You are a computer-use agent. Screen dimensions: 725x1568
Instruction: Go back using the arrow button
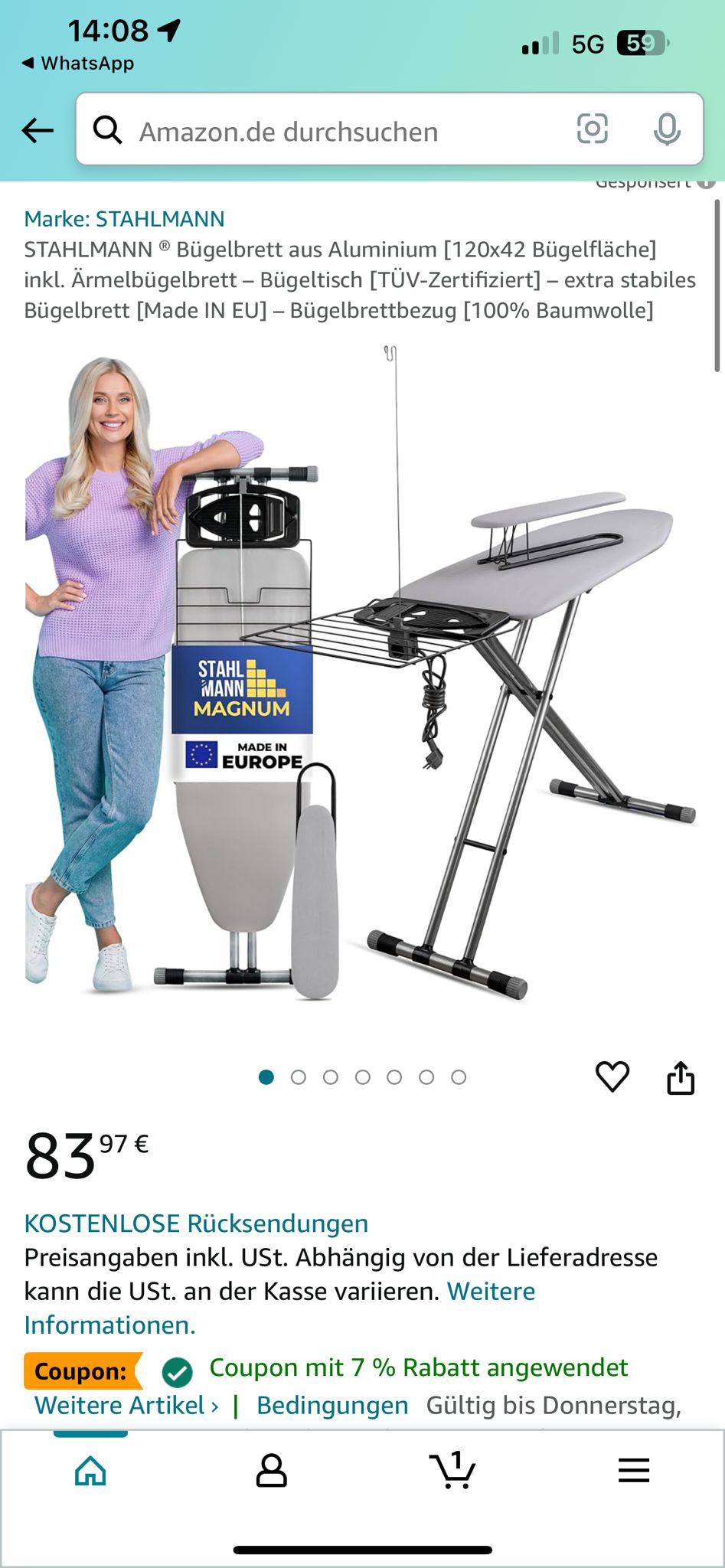38,131
